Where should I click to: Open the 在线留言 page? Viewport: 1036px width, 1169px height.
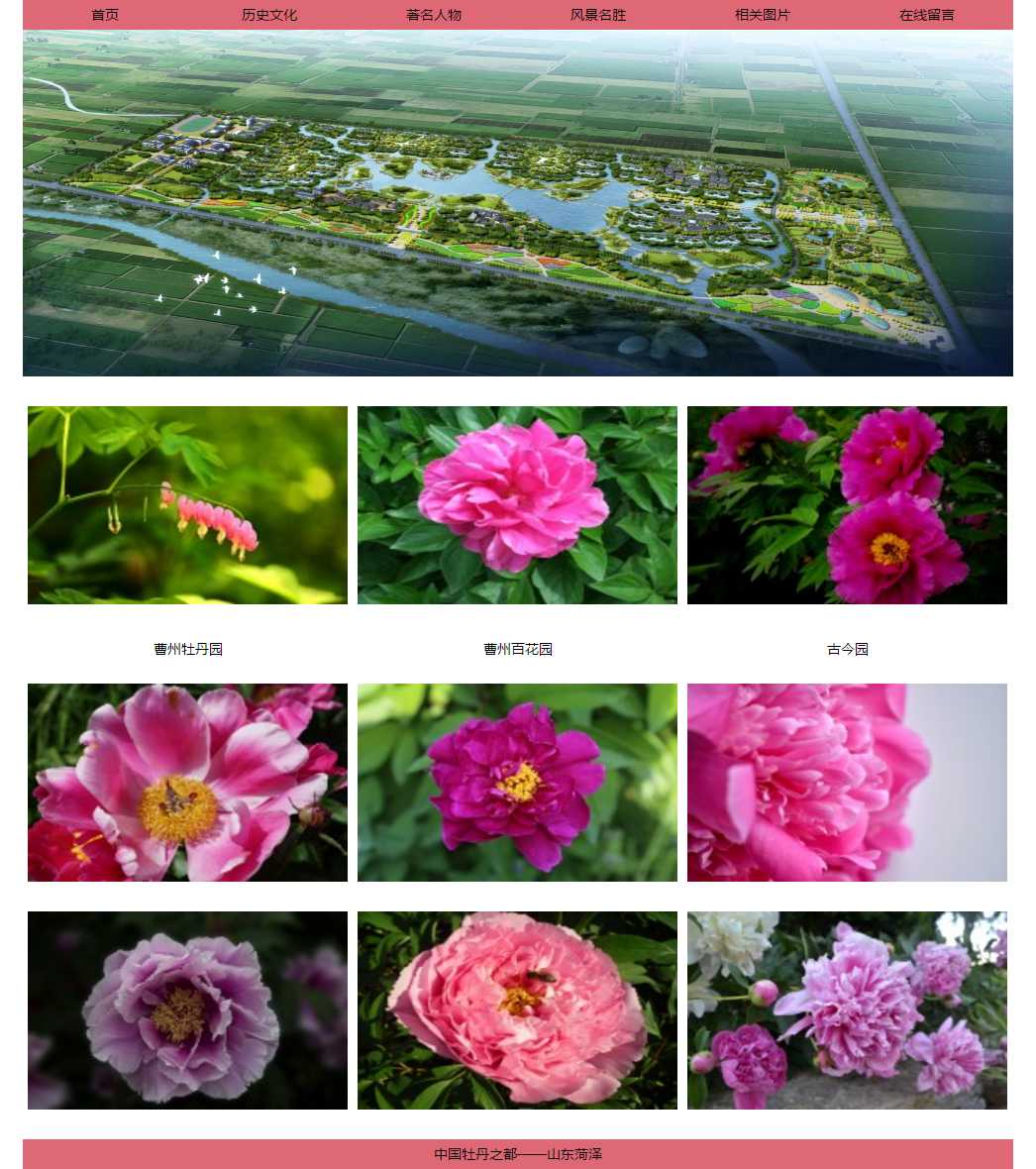coord(927,15)
